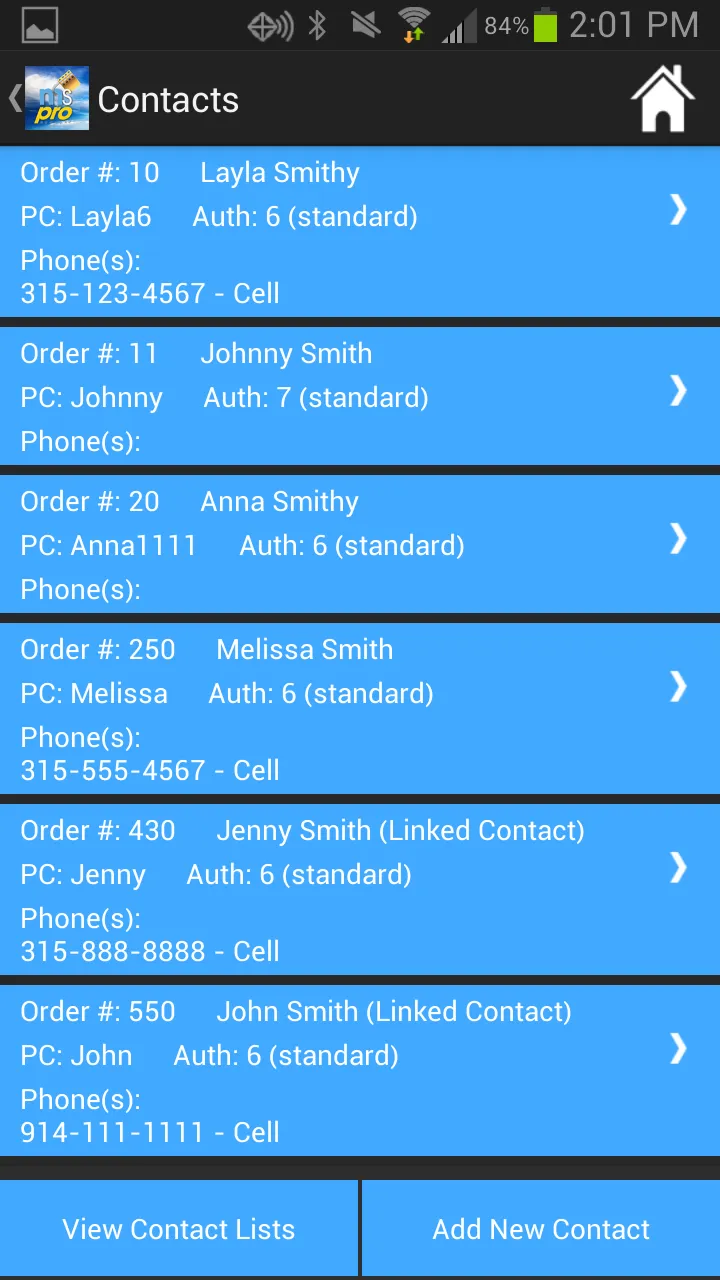Tap the View Contact Lists button

[x=179, y=1229]
